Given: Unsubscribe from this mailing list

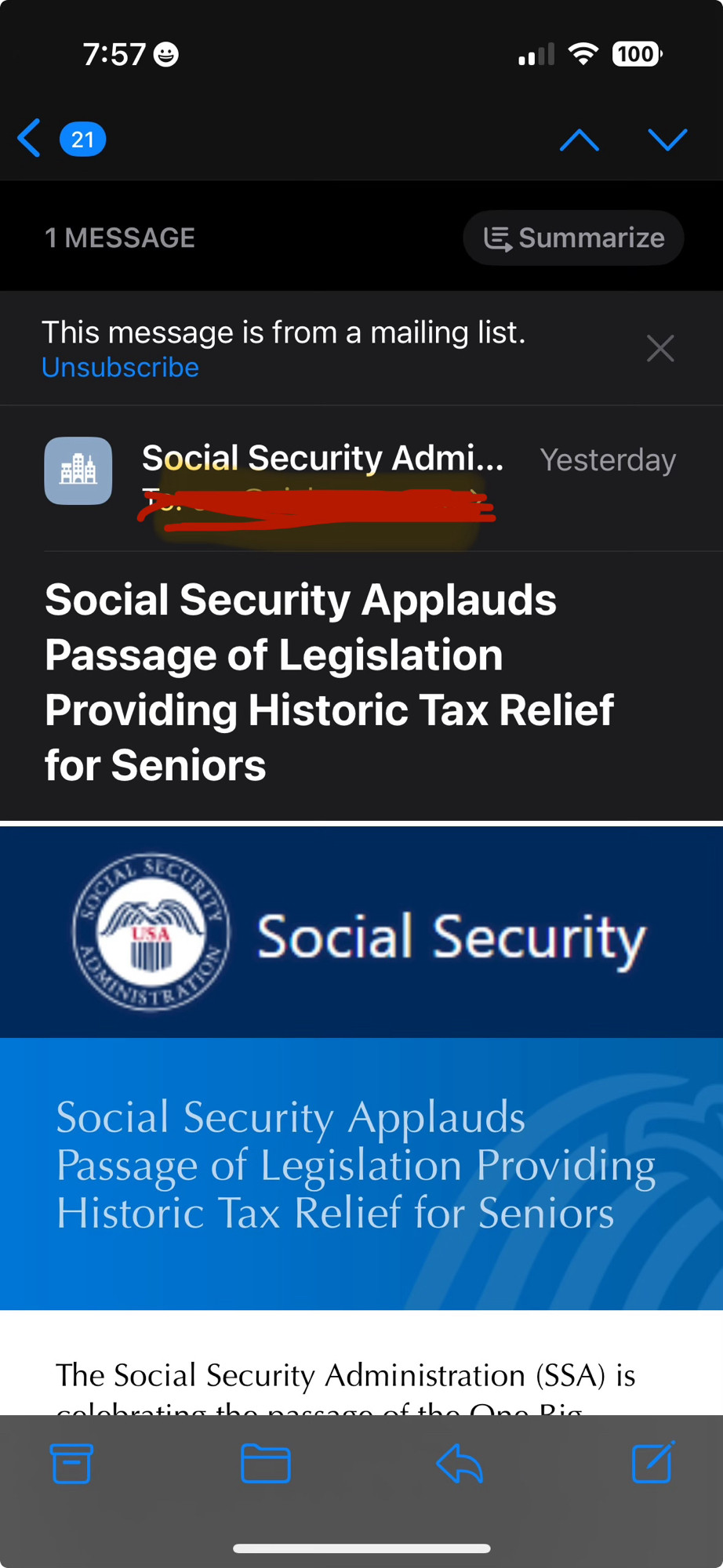Looking at the screenshot, I should [x=120, y=367].
